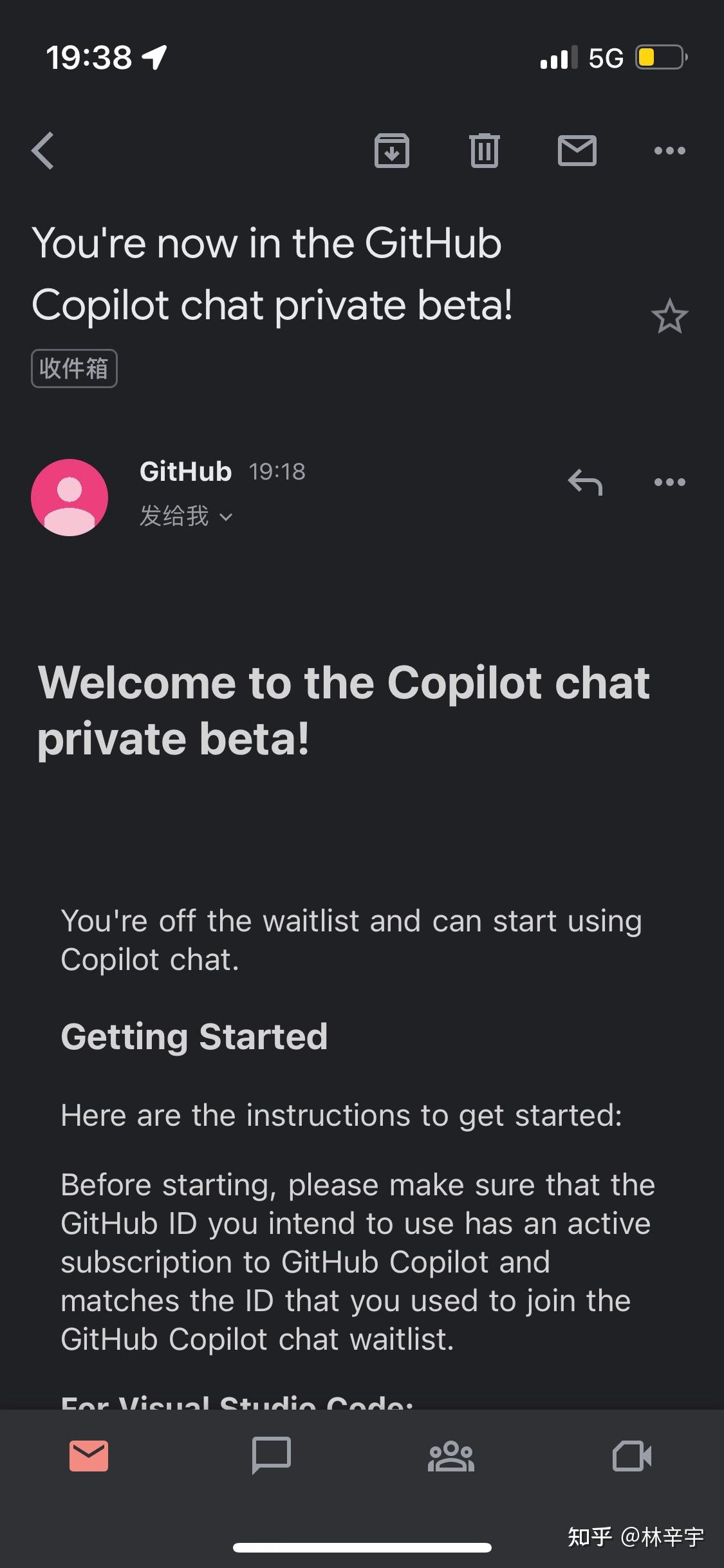This screenshot has height=1568, width=724.
Task: Archive this GitHub Copilot email
Action: click(x=392, y=151)
